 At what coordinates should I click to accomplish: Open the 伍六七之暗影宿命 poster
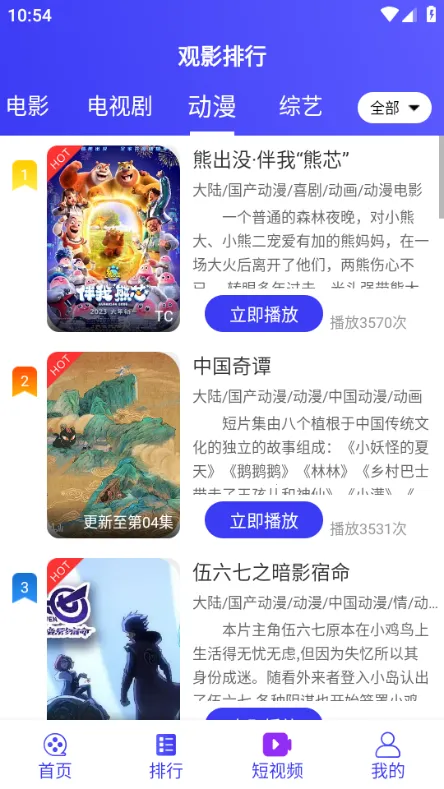click(113, 639)
